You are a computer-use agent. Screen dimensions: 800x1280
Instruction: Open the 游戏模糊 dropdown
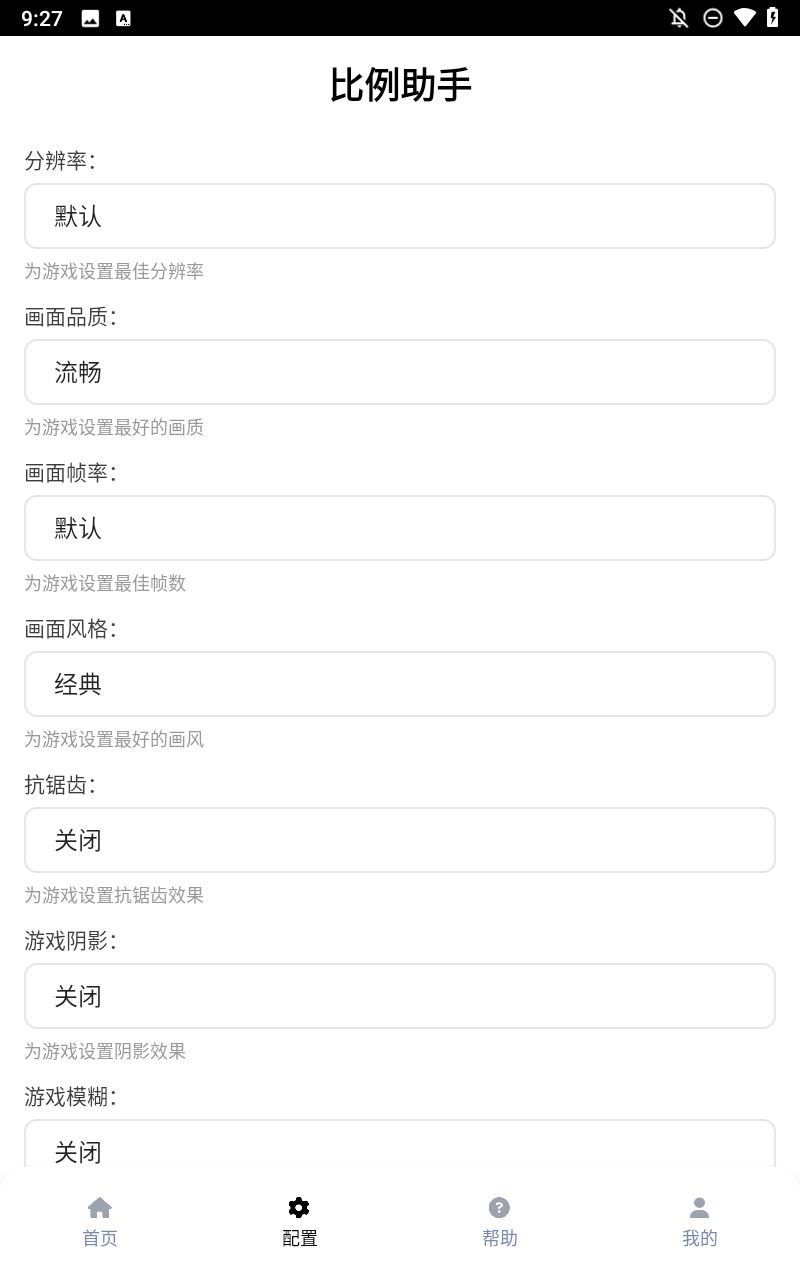[400, 1146]
